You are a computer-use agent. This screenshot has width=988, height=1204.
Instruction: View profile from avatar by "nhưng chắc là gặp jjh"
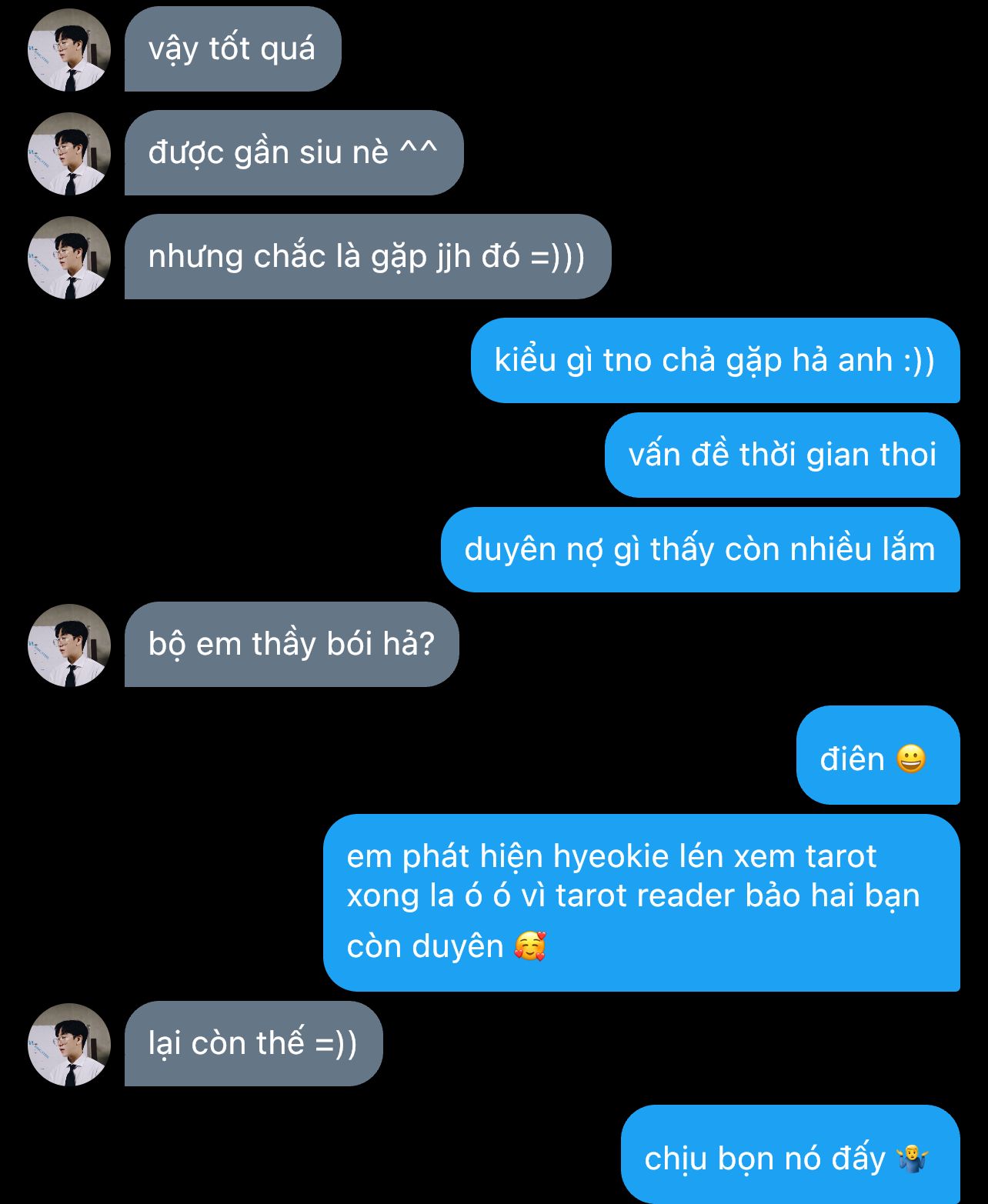tap(69, 258)
